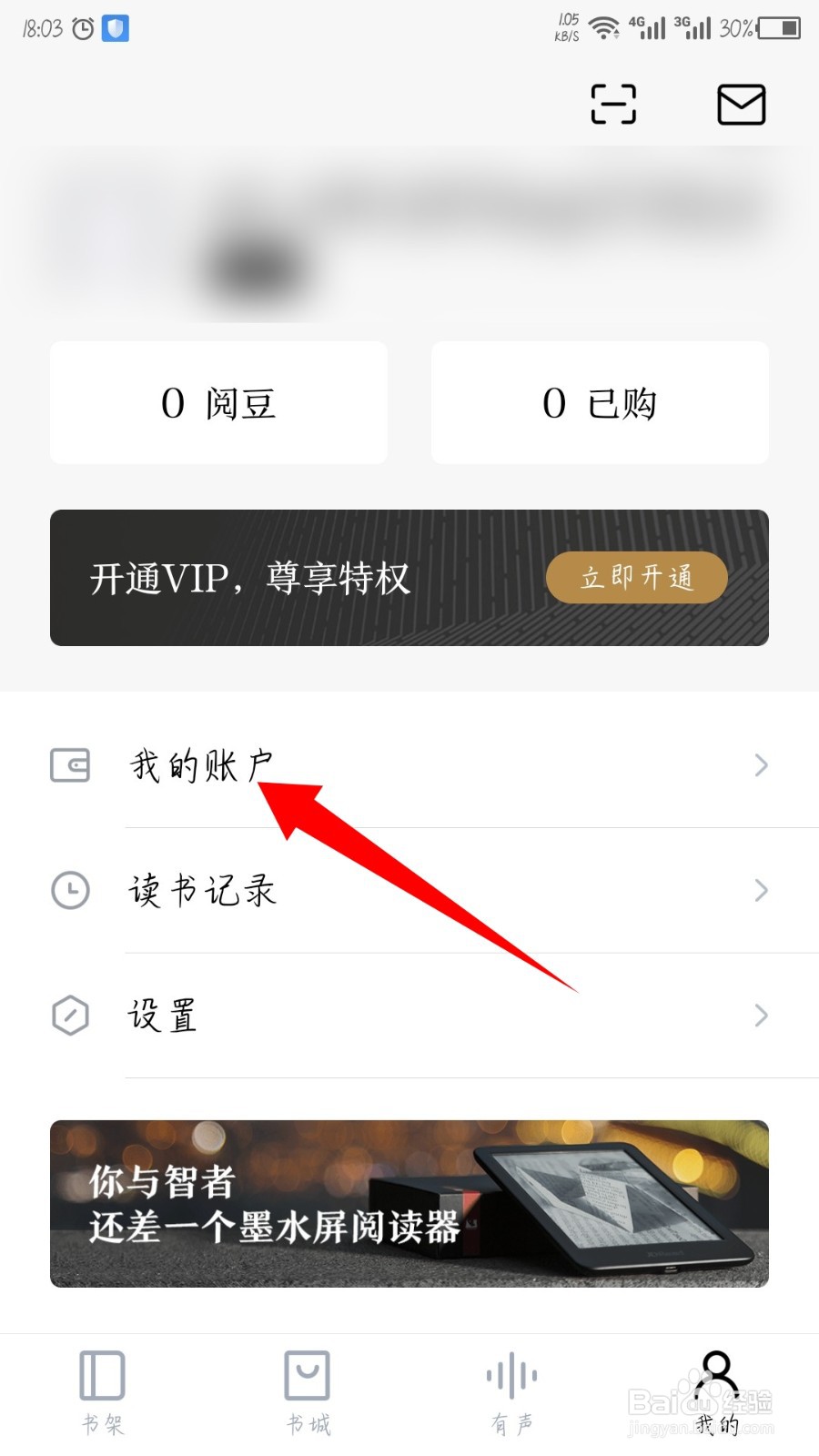Open the message envelope icon
This screenshot has width=819, height=1456.
[x=741, y=104]
